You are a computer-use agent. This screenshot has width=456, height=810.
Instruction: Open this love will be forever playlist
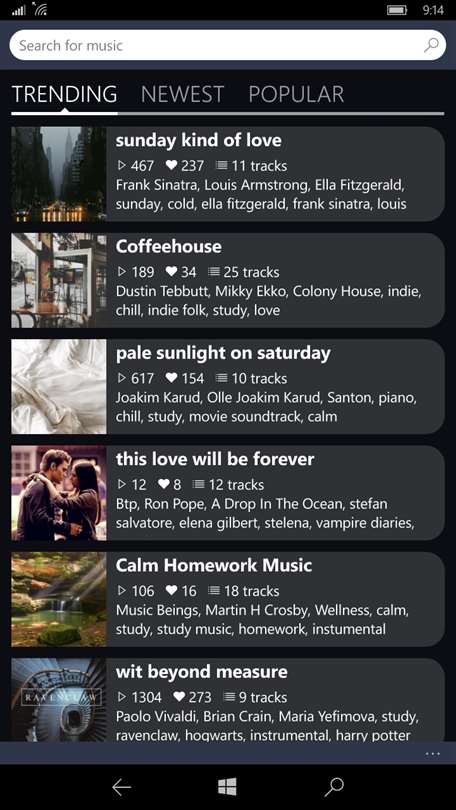click(228, 493)
